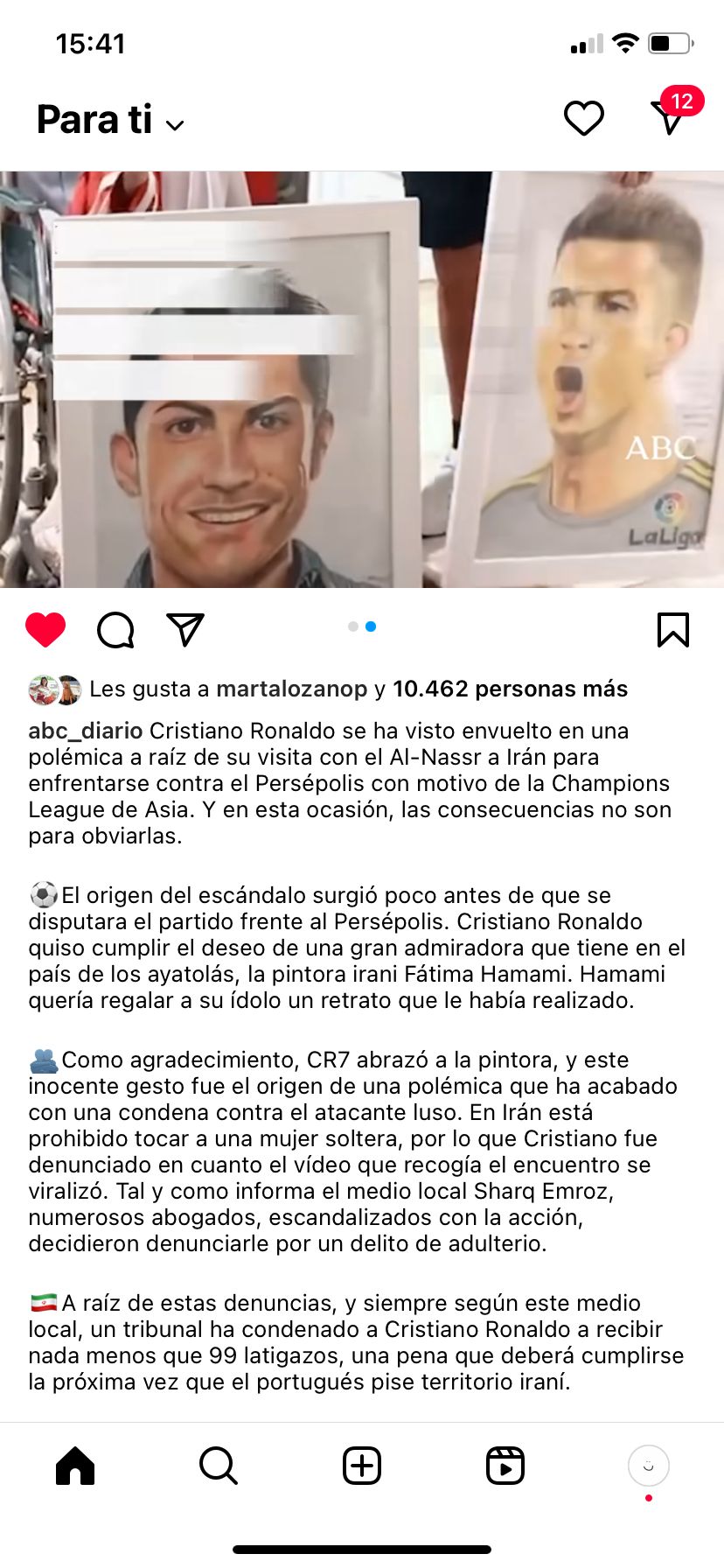This screenshot has height=1568, width=724.
Task: View the 10.462 personas más likes list
Action: click(510, 689)
